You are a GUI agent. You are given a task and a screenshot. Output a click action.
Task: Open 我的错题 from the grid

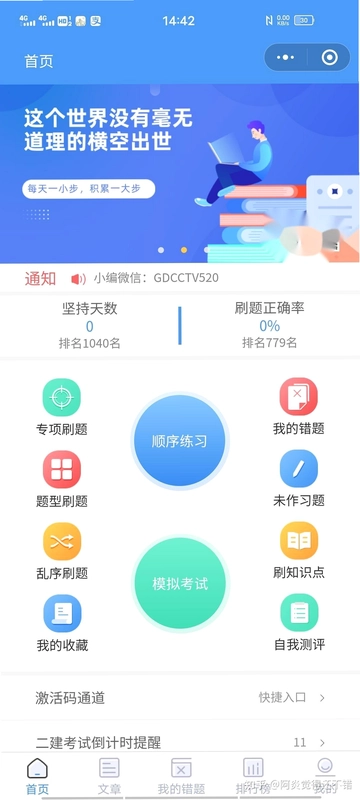(299, 407)
